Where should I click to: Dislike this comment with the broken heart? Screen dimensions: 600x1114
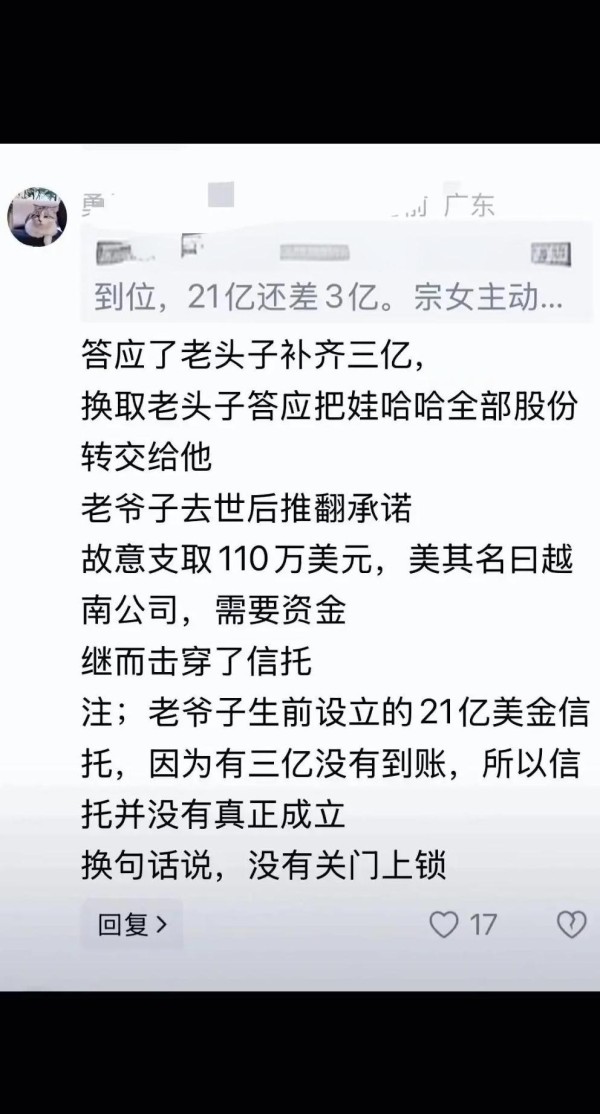coord(571,924)
